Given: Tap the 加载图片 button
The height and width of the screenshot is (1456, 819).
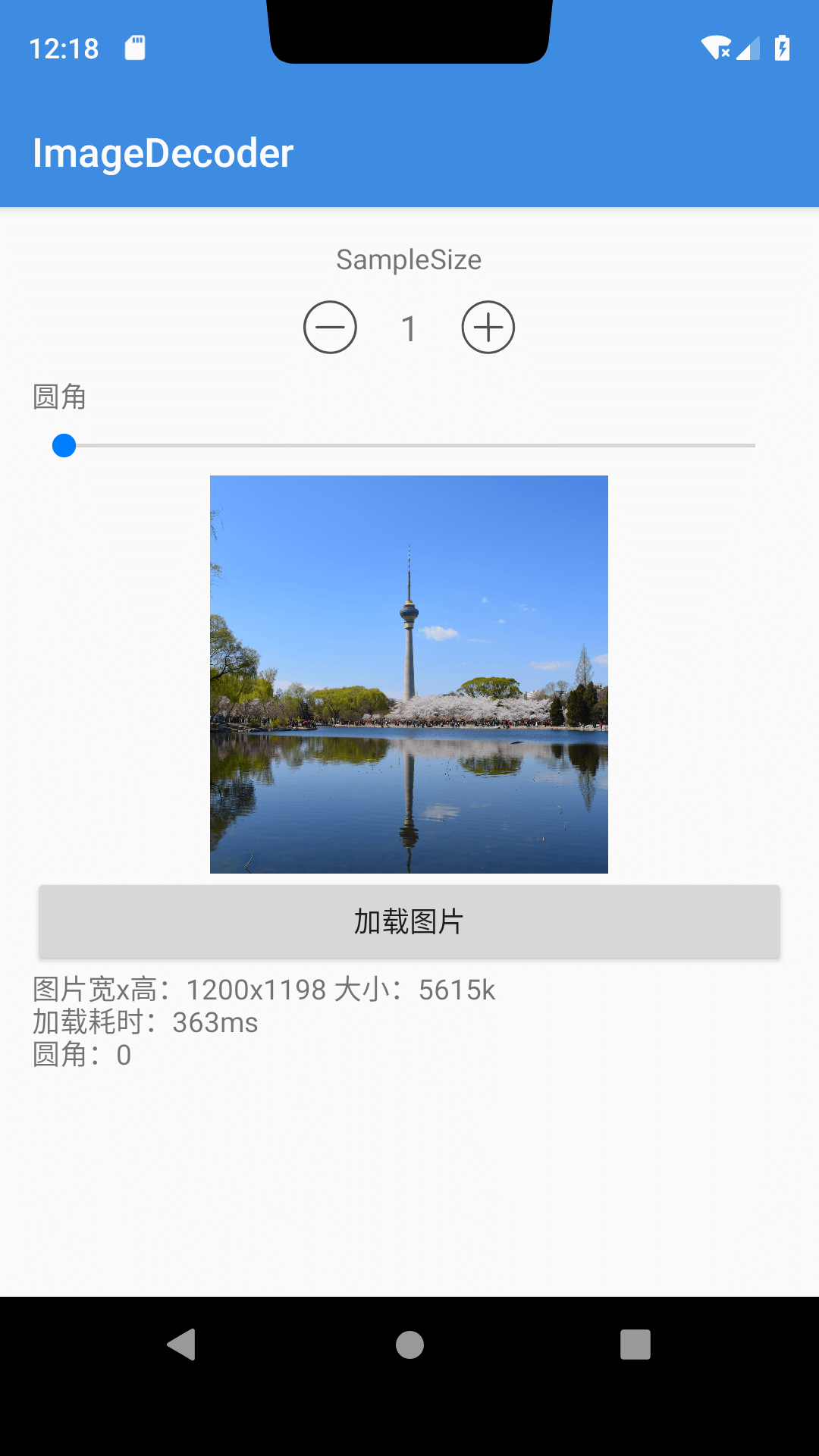Looking at the screenshot, I should (409, 921).
